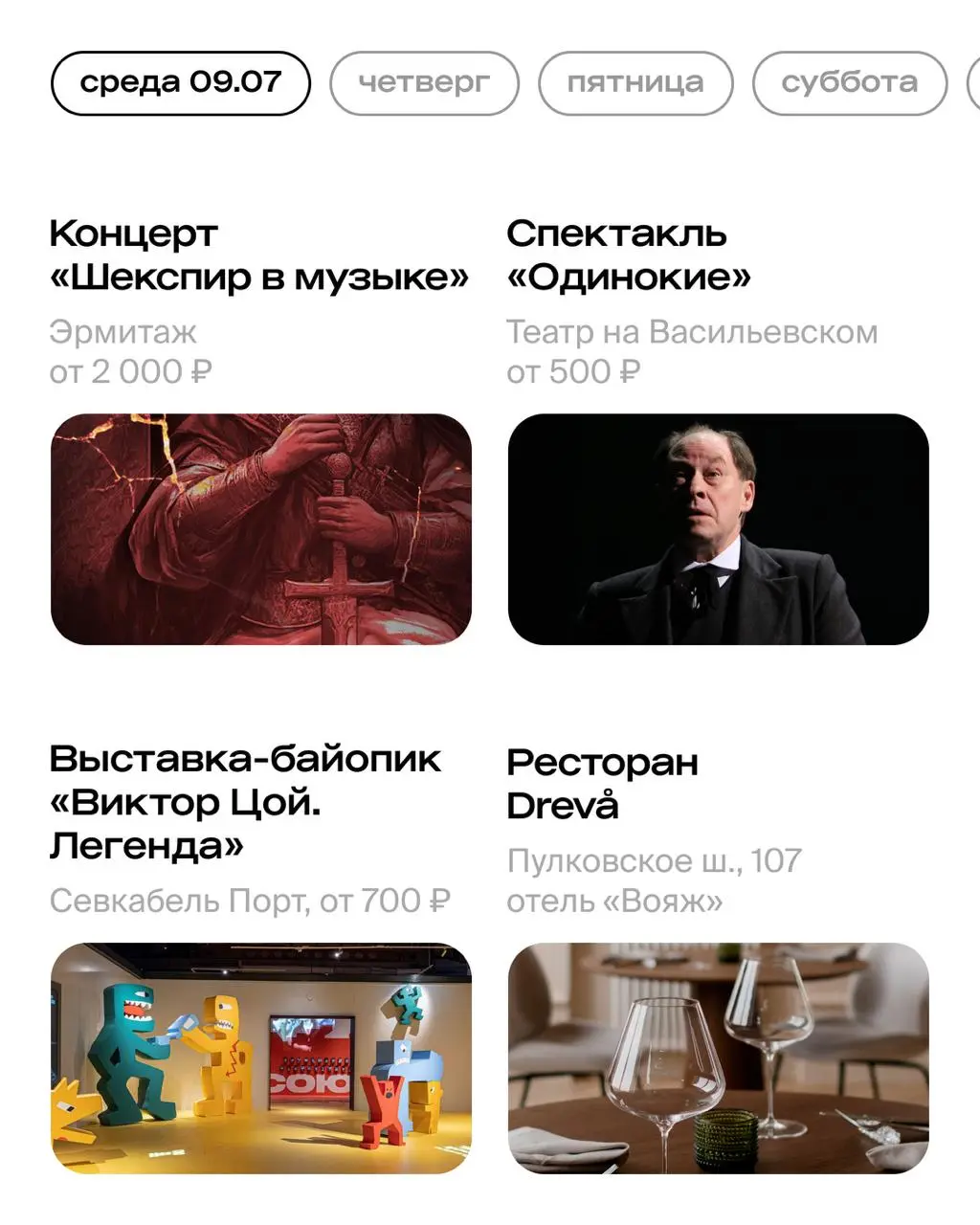Select the «среда 09.07» day filter
The height and width of the screenshot is (1225, 980).
(180, 82)
